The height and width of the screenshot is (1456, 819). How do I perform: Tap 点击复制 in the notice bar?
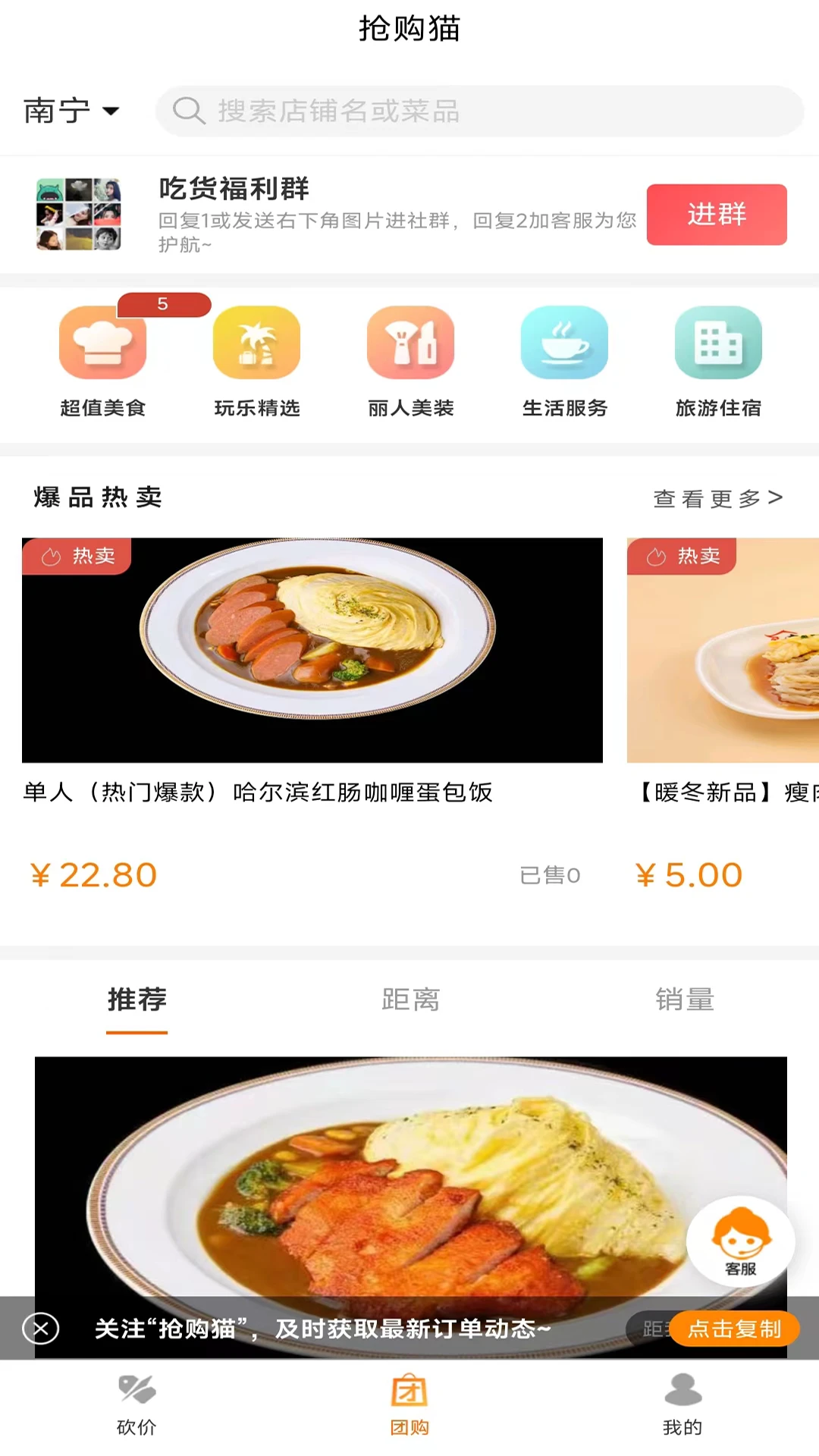coord(733,1329)
